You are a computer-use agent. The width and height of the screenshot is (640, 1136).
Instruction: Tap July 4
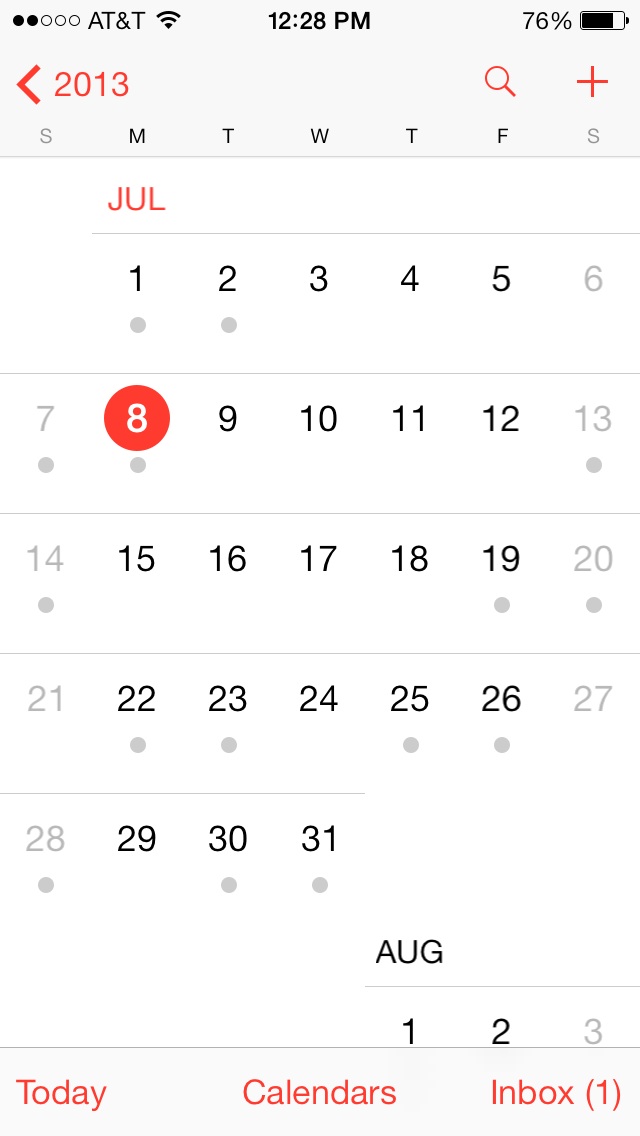tap(410, 279)
